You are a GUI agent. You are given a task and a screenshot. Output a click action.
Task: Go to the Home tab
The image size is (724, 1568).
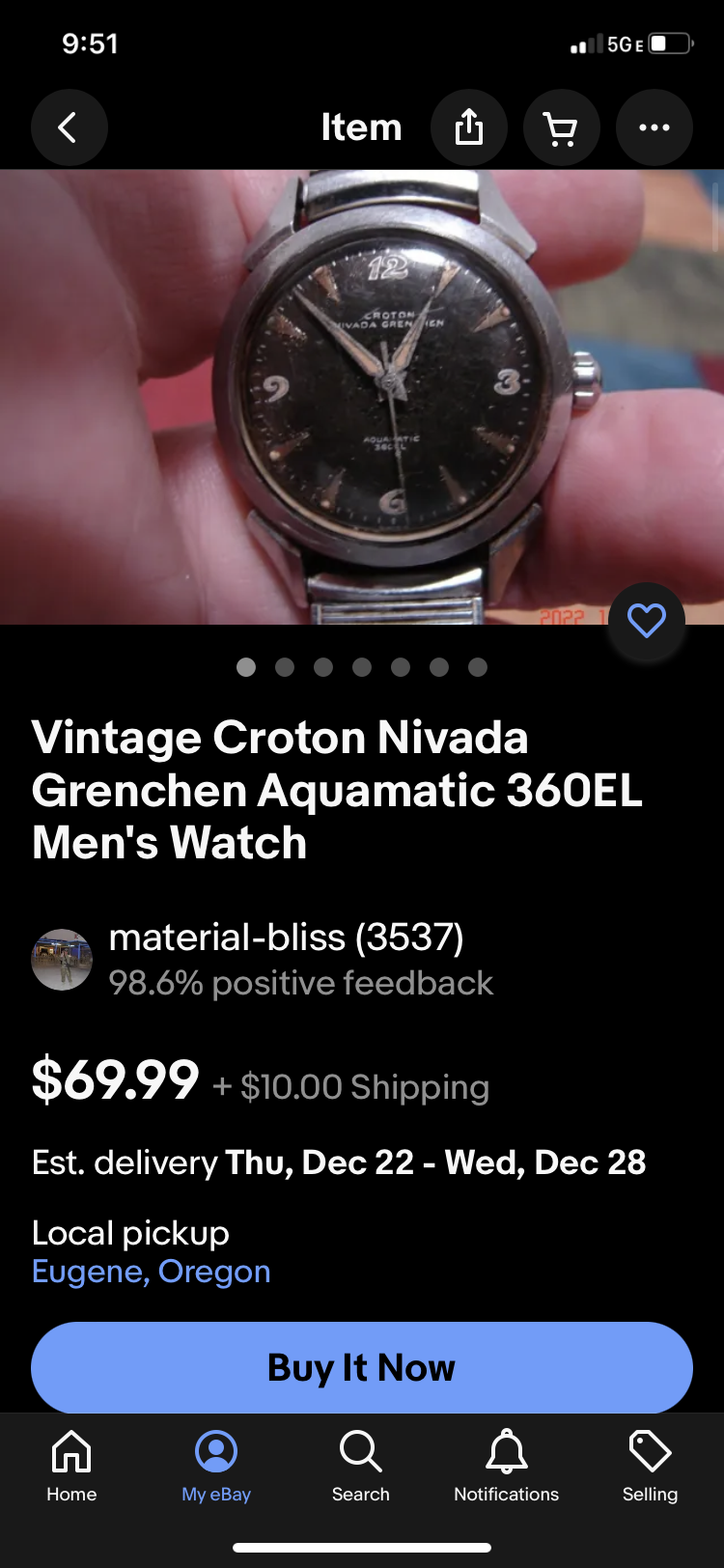click(x=71, y=1465)
